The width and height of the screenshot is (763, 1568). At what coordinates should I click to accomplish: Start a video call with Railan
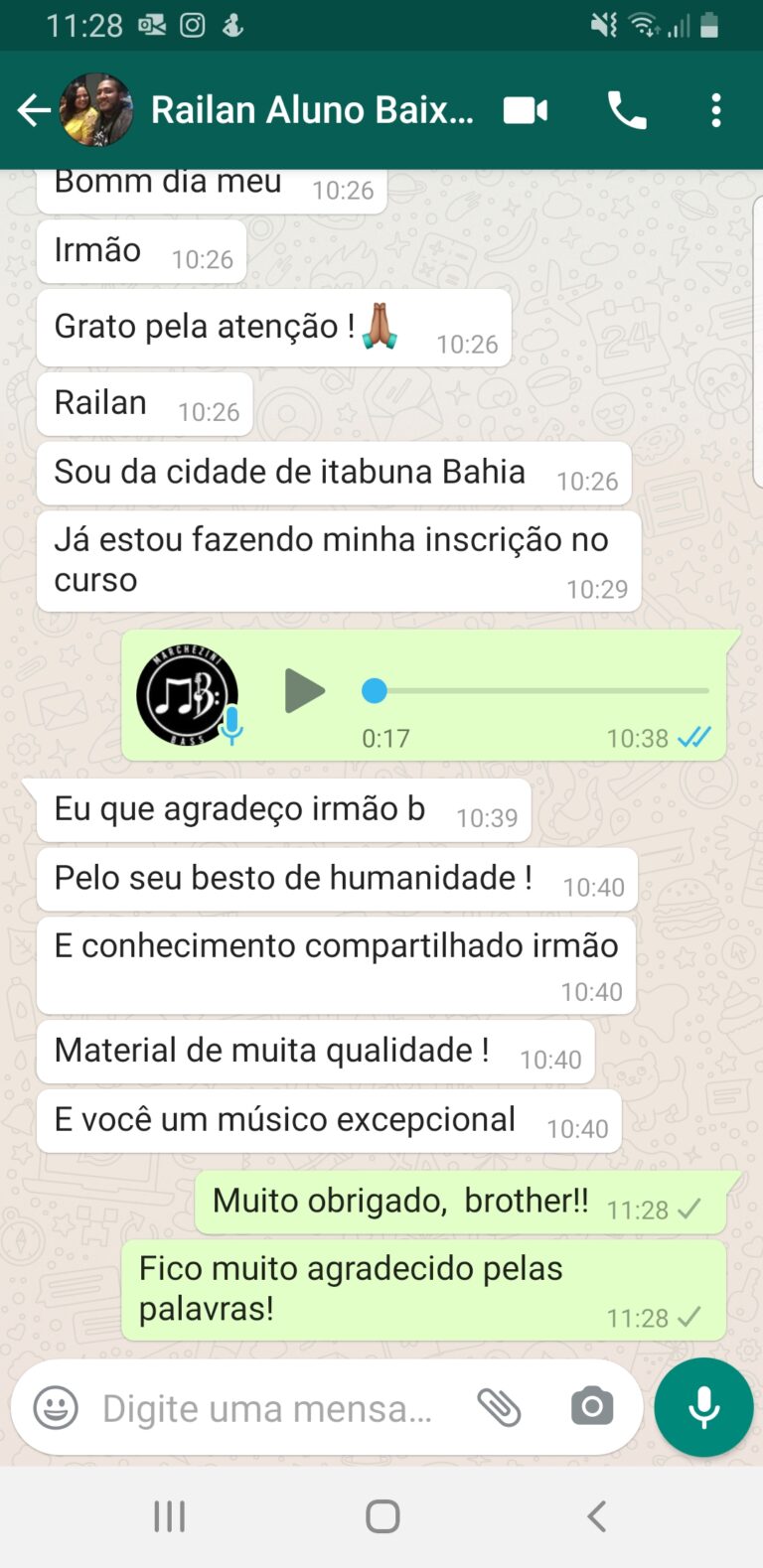pos(524,110)
